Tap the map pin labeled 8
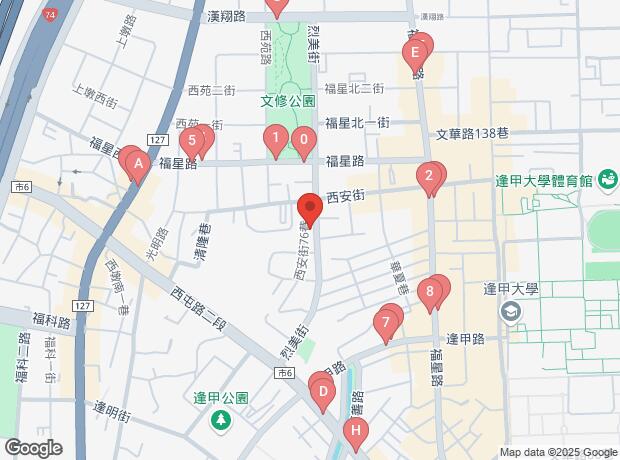The width and height of the screenshot is (620, 460). (430, 293)
